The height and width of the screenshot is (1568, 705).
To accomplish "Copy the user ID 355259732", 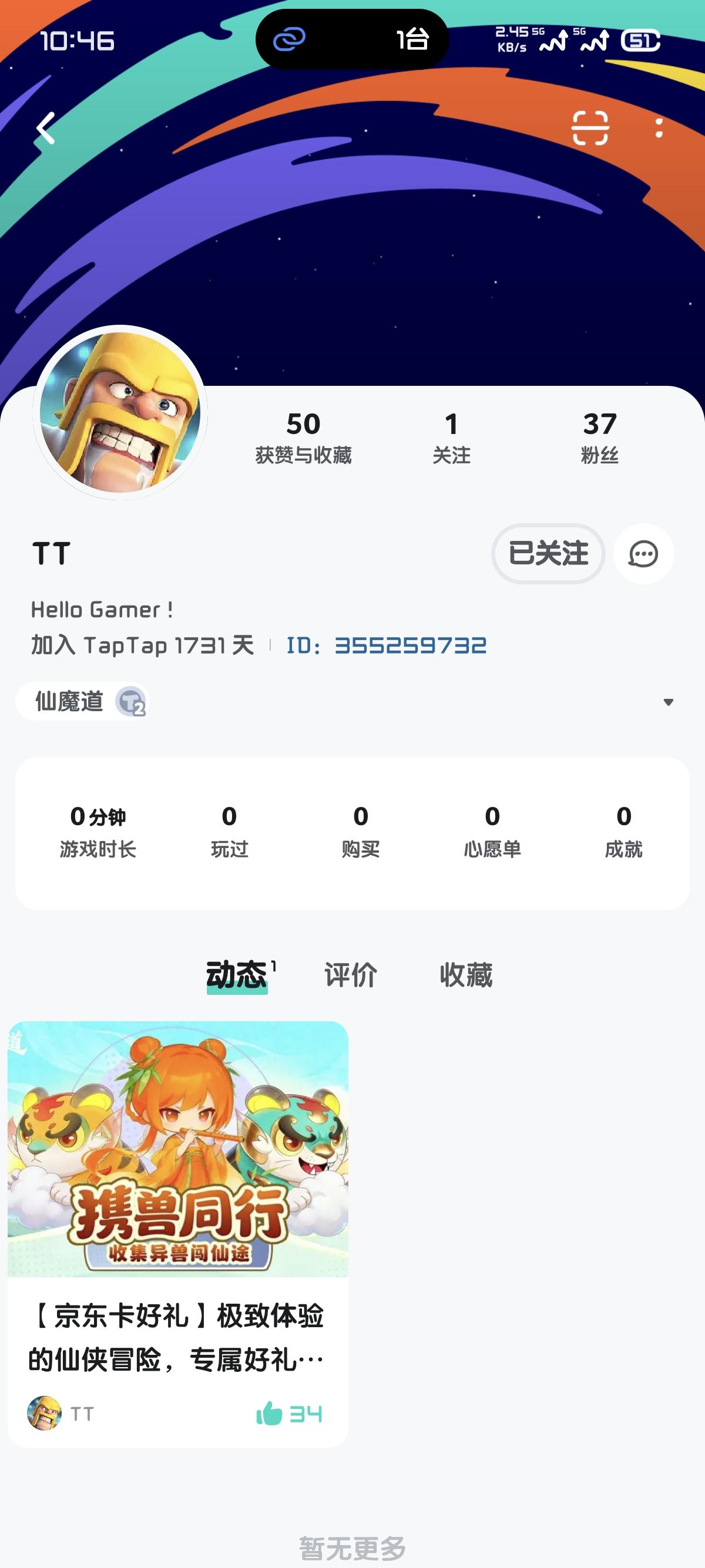I will point(410,645).
